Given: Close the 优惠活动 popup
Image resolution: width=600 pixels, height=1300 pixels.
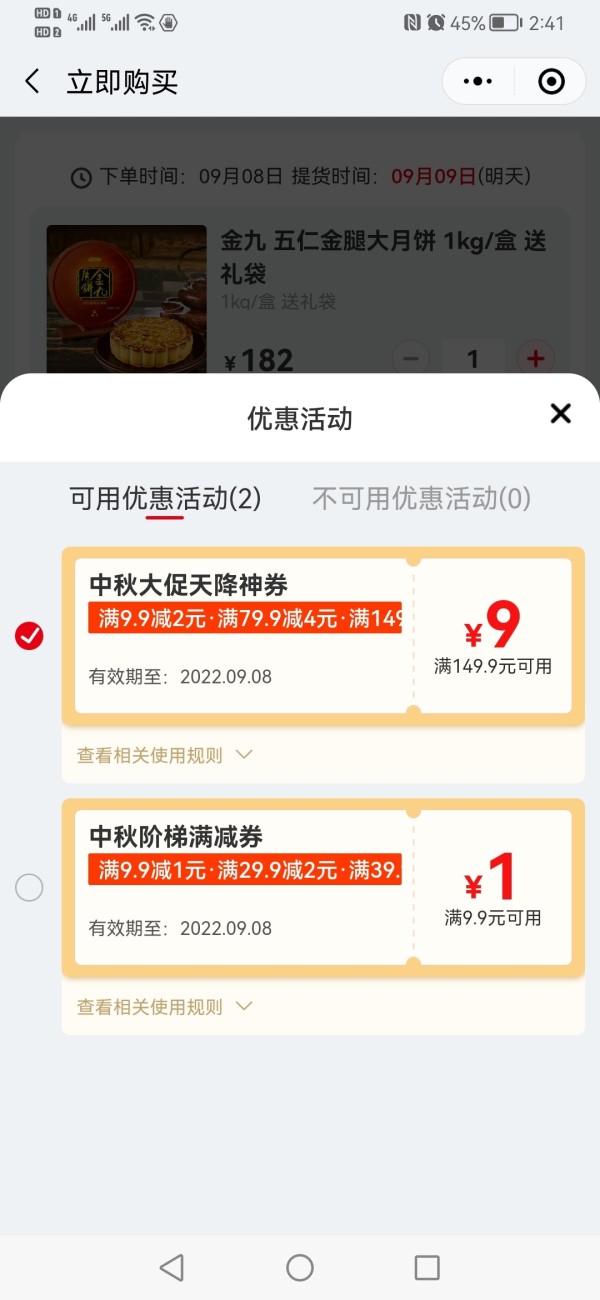Looking at the screenshot, I should 560,413.
